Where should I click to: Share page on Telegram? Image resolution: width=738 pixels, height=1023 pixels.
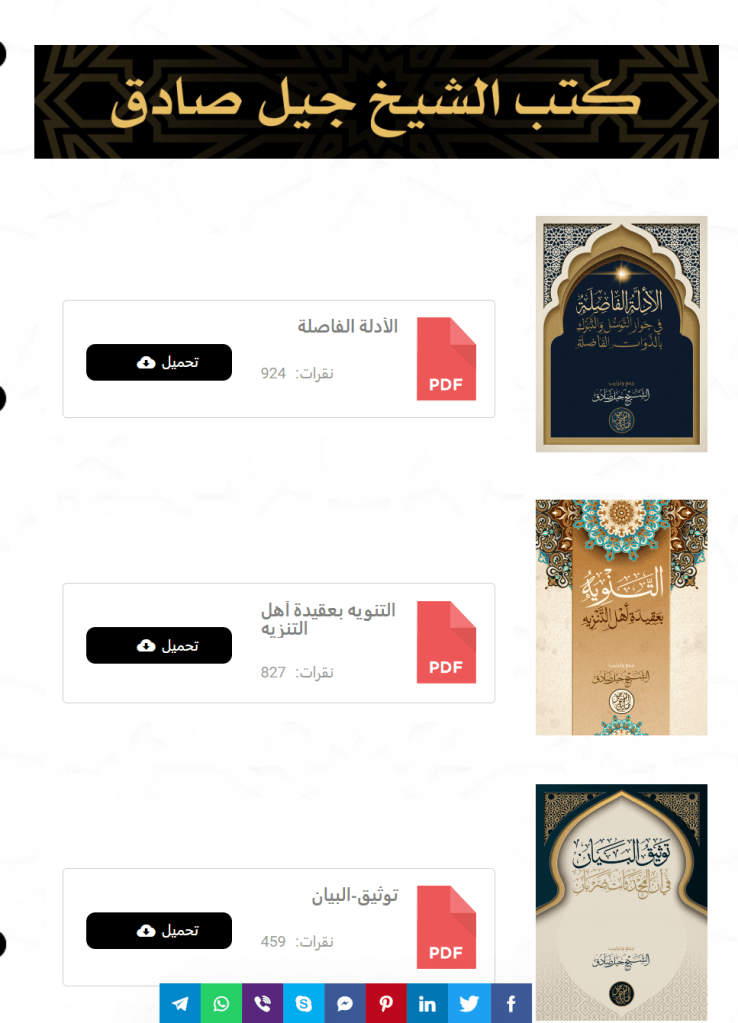click(x=180, y=1003)
